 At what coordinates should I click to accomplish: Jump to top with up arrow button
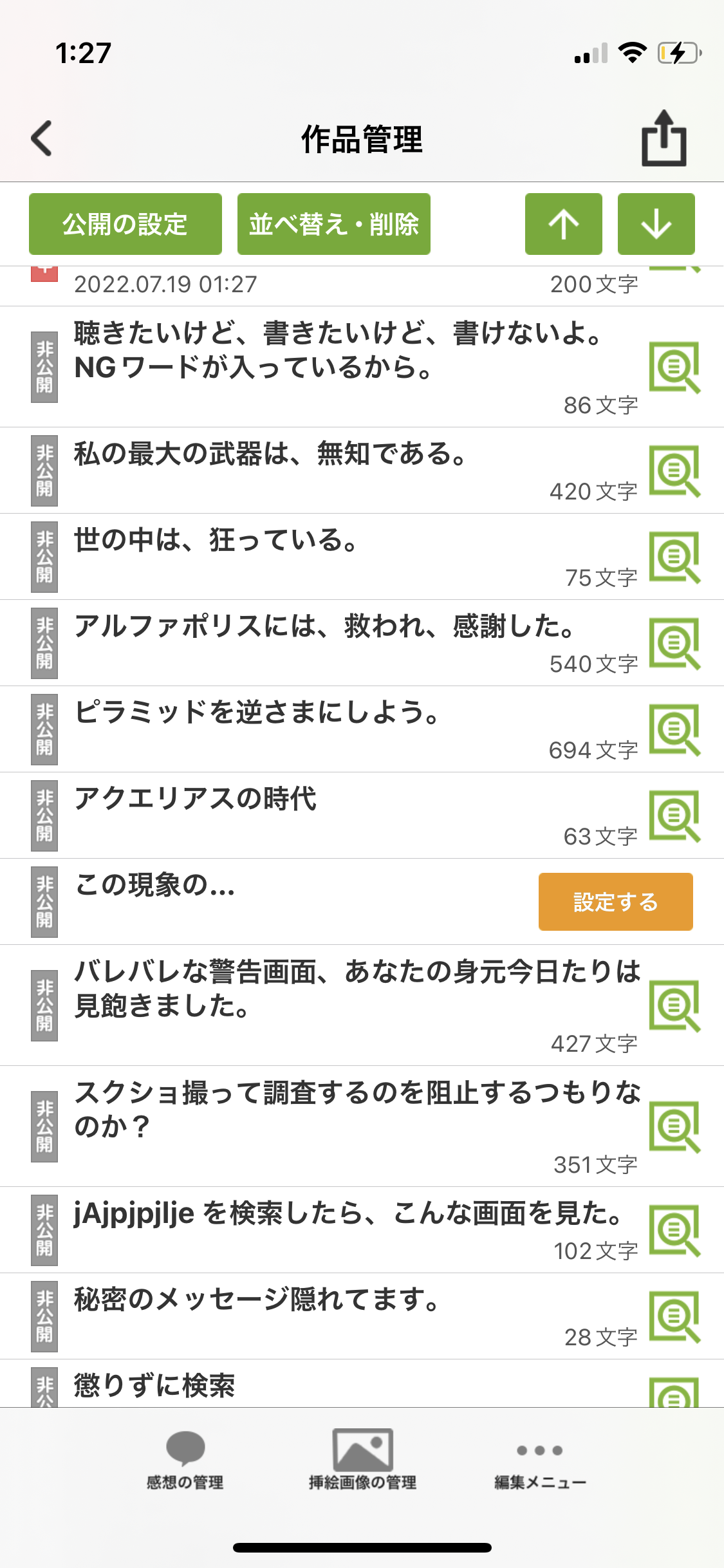coord(563,224)
